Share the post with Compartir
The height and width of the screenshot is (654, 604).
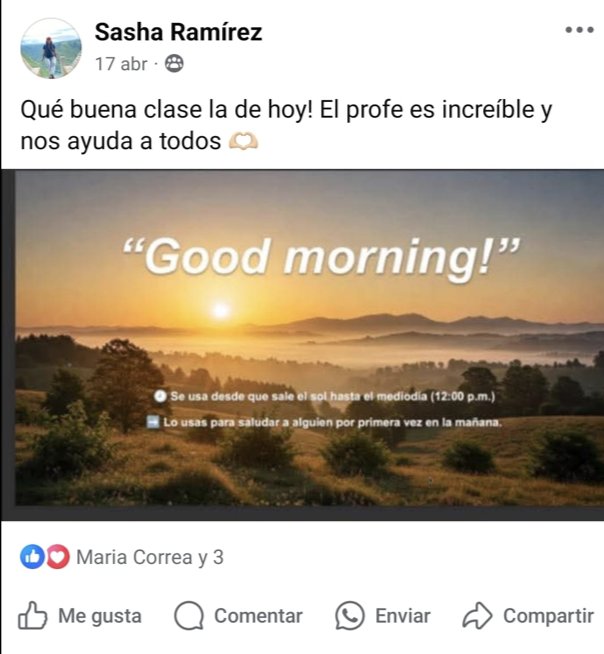point(529,616)
